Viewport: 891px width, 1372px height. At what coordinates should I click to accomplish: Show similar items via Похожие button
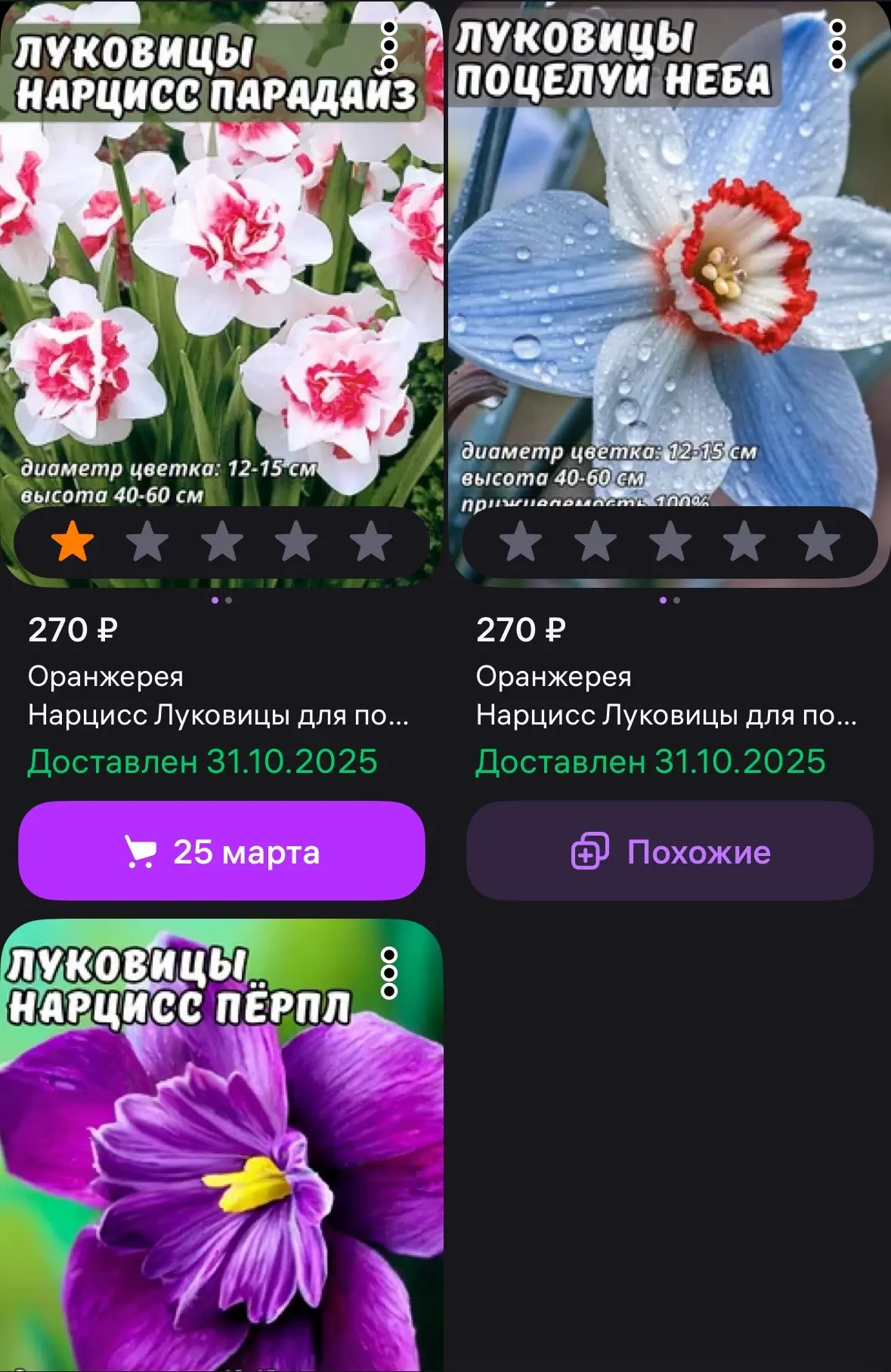pos(670,851)
